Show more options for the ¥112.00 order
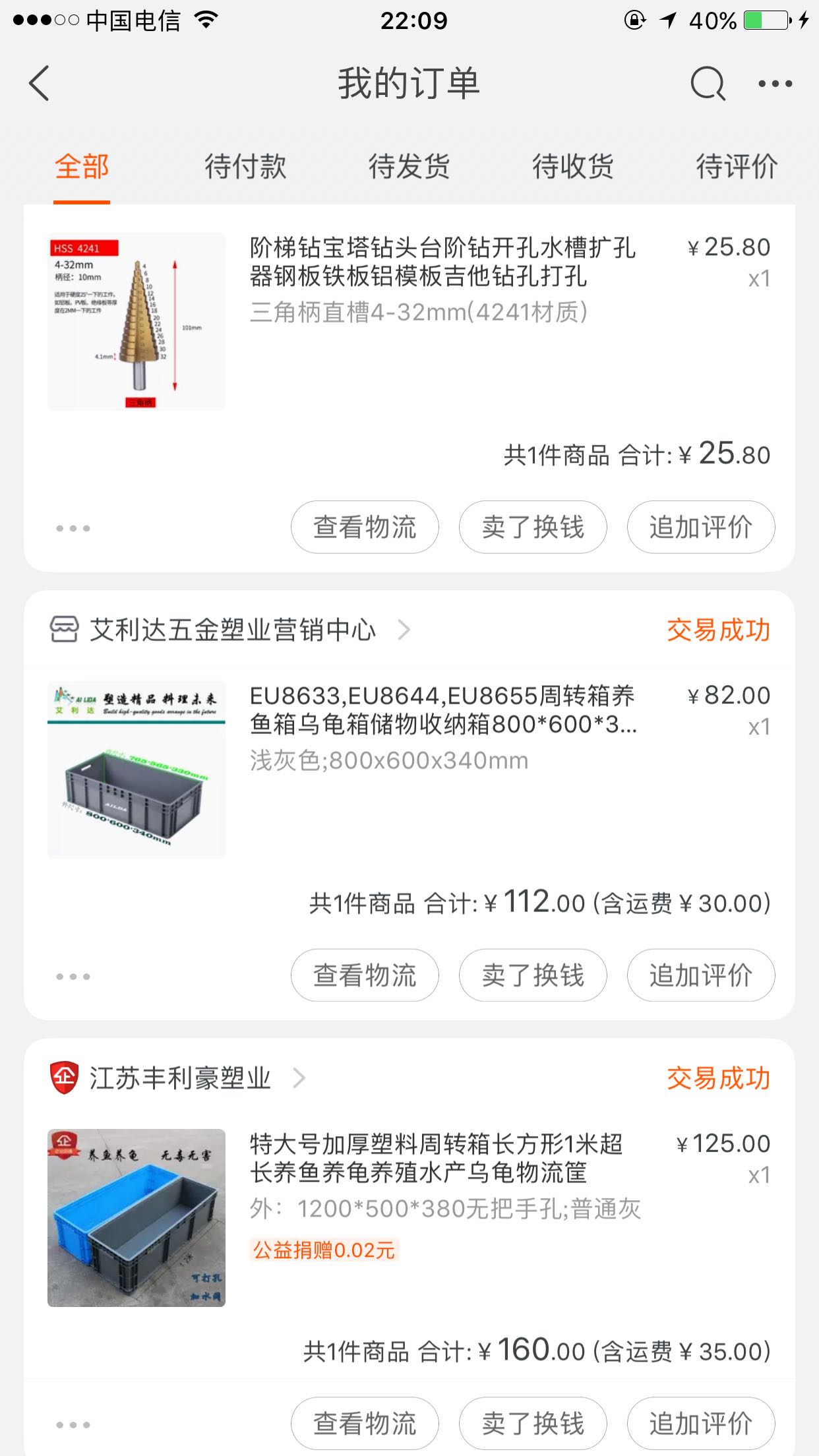This screenshot has height=1456, width=819. [73, 976]
